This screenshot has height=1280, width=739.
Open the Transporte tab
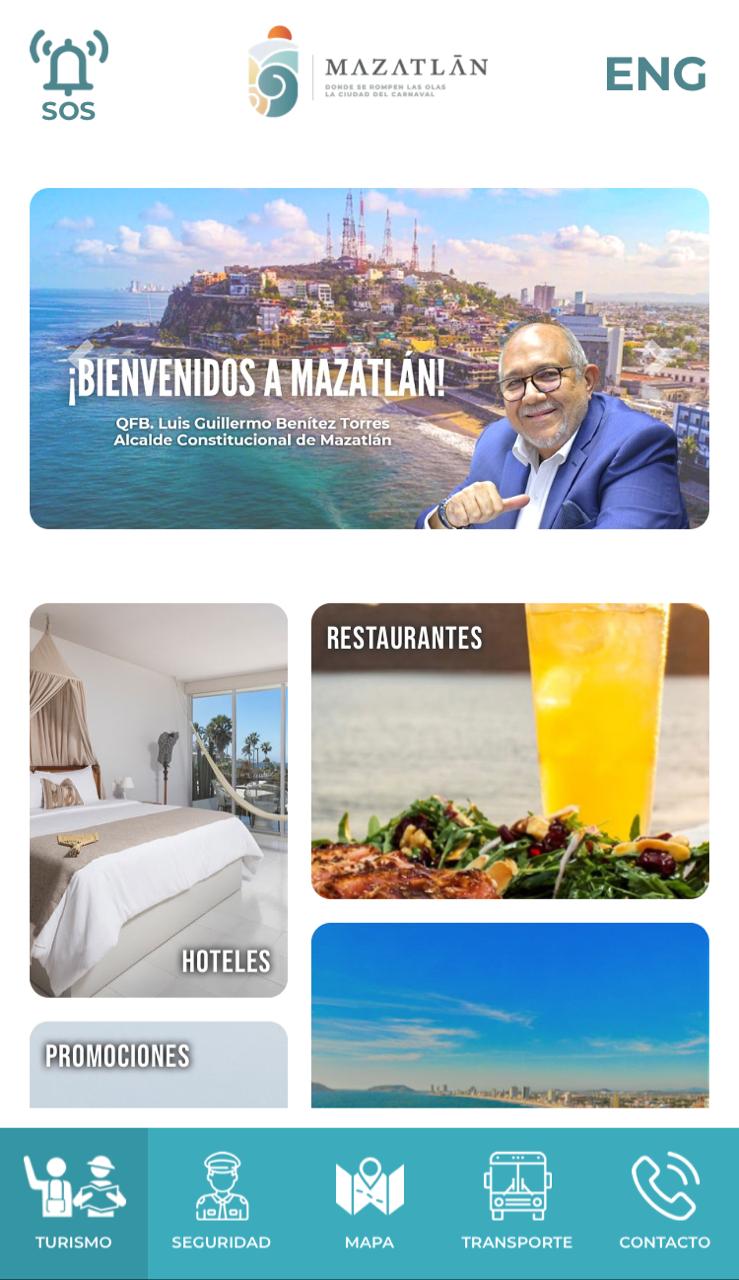(516, 1203)
